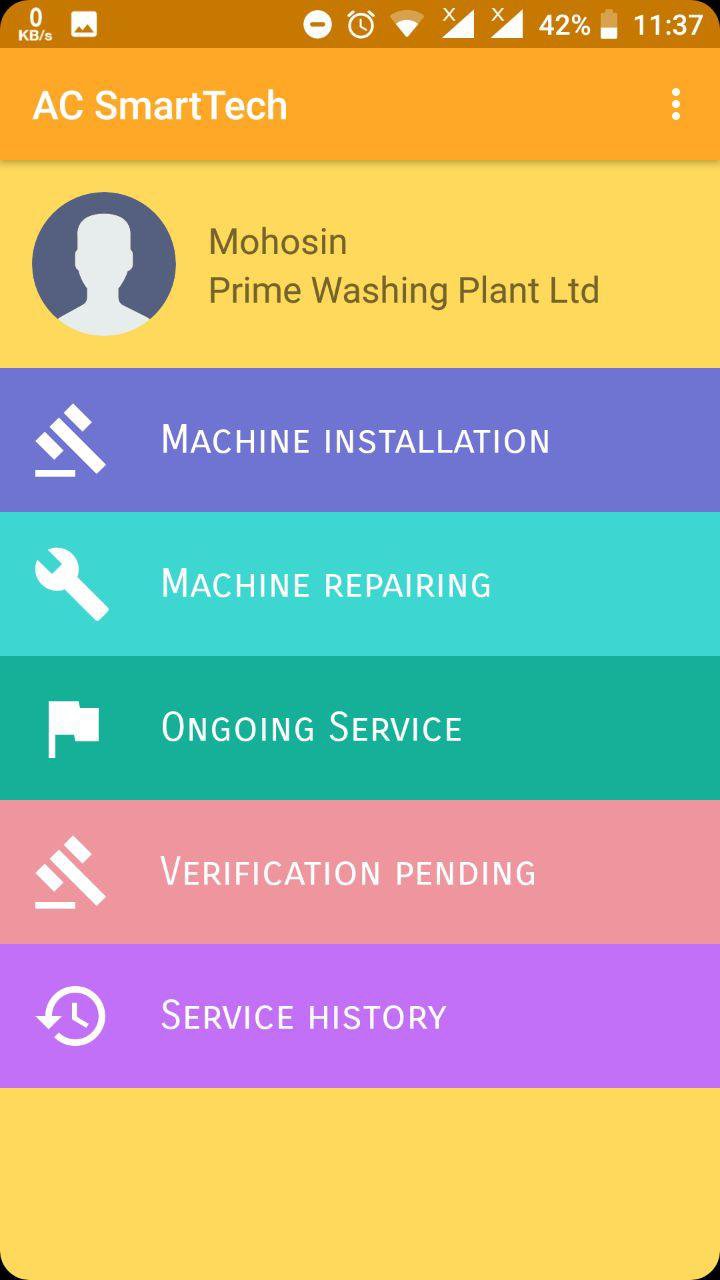Click the alarm clock status bar icon
The width and height of the screenshot is (720, 1280).
click(363, 22)
